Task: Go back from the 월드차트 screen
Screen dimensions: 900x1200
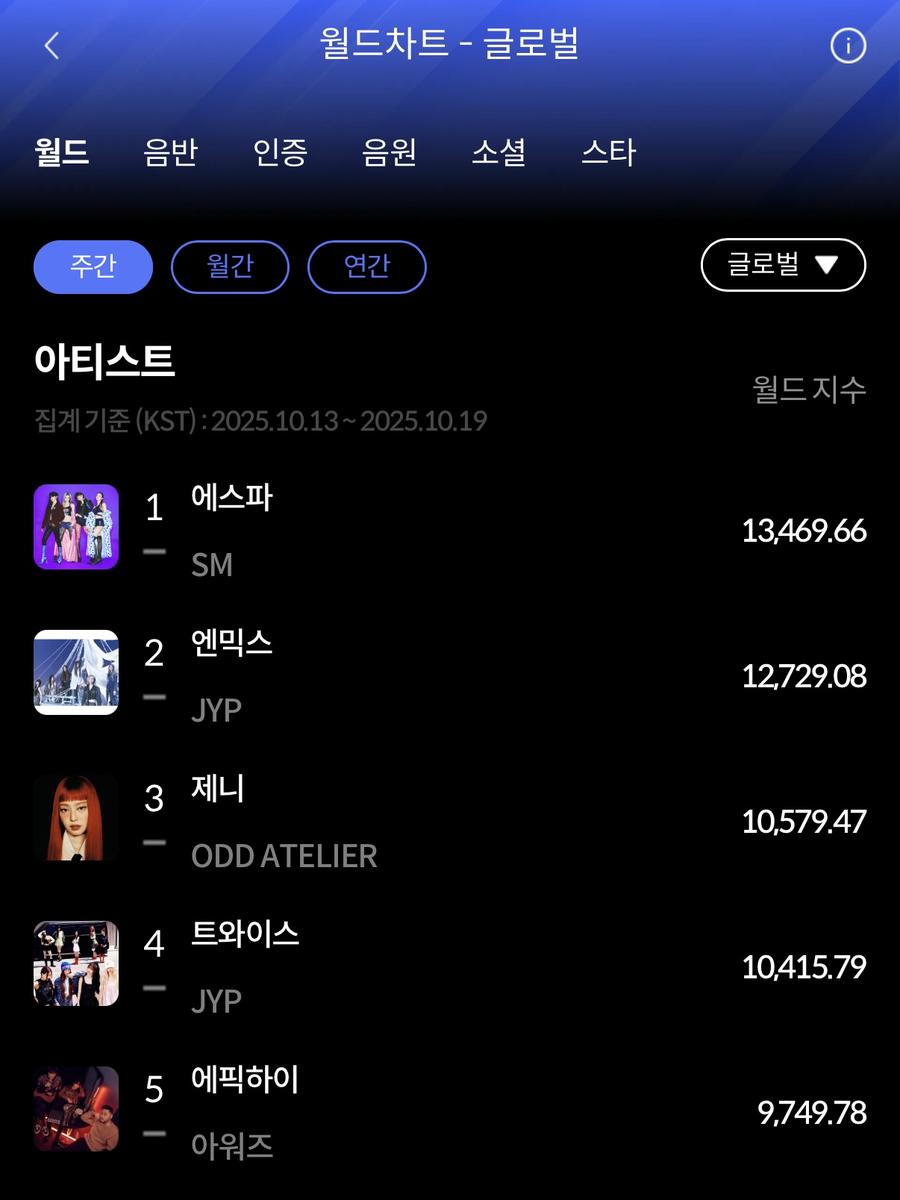Action: pos(52,46)
